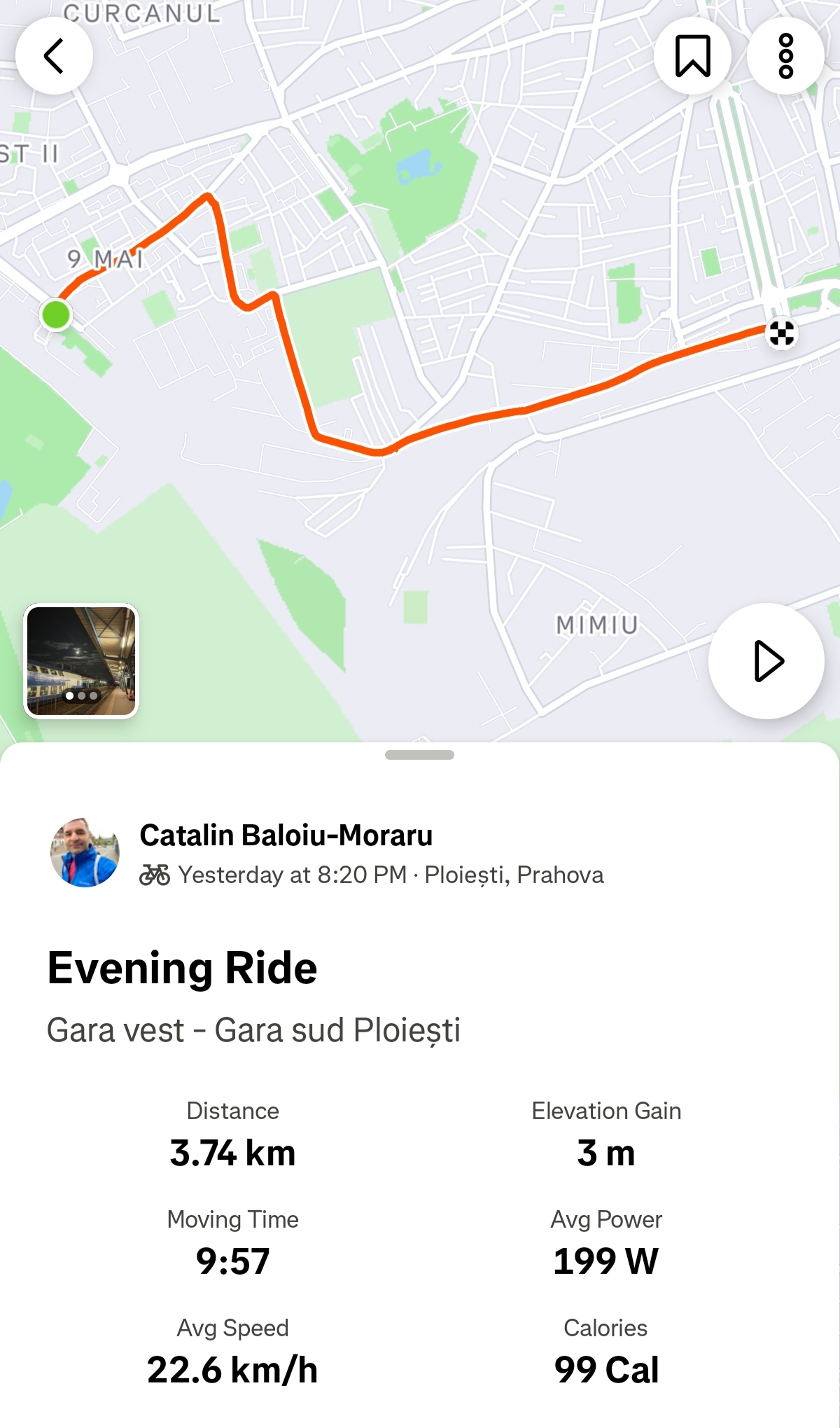Open the three-dot overflow menu
840x1428 pixels.
click(x=785, y=56)
